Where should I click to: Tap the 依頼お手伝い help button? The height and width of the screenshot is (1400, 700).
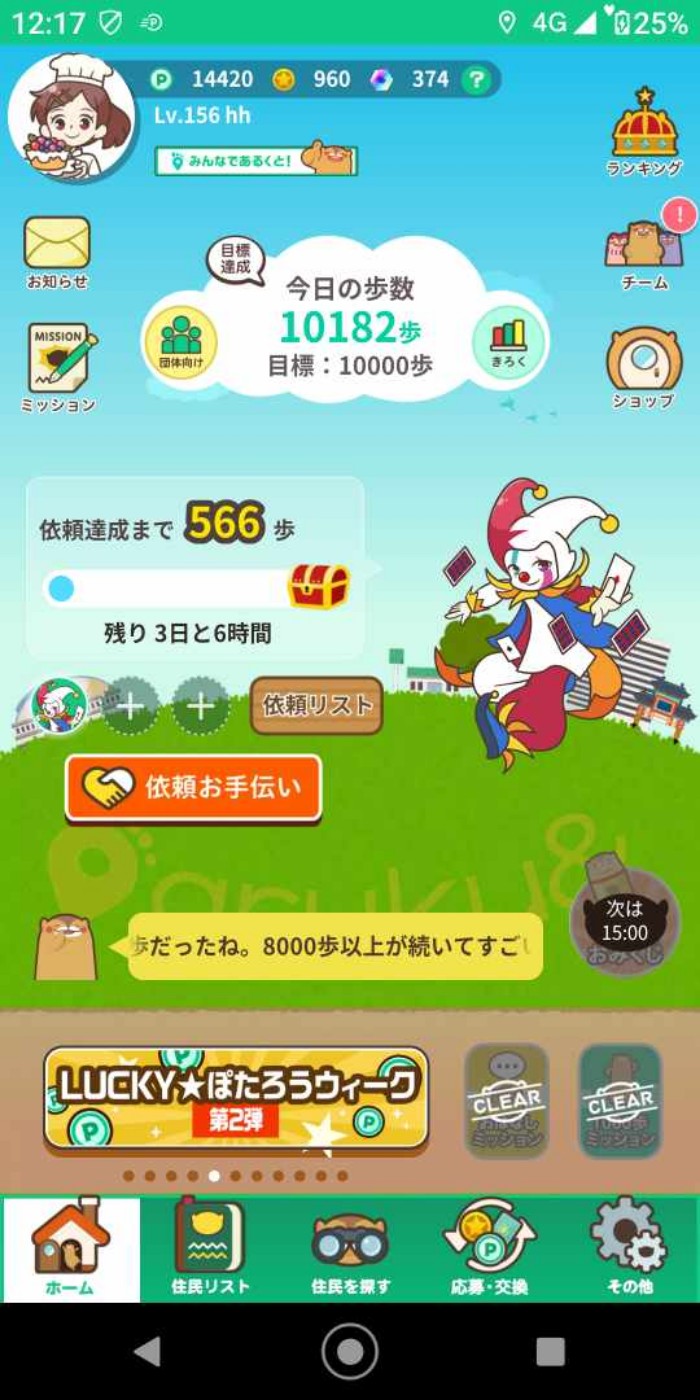click(194, 788)
